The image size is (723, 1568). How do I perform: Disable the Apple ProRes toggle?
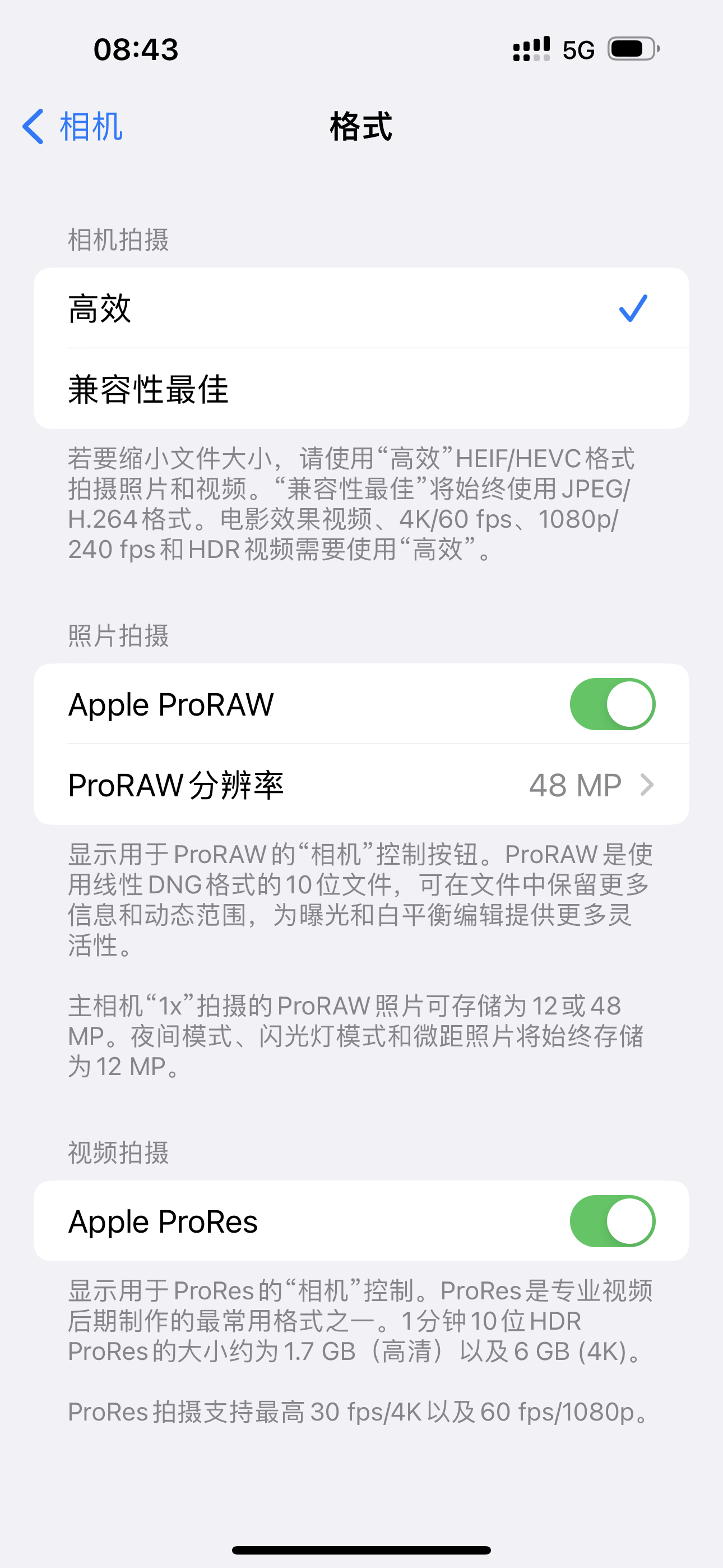coord(612,1221)
